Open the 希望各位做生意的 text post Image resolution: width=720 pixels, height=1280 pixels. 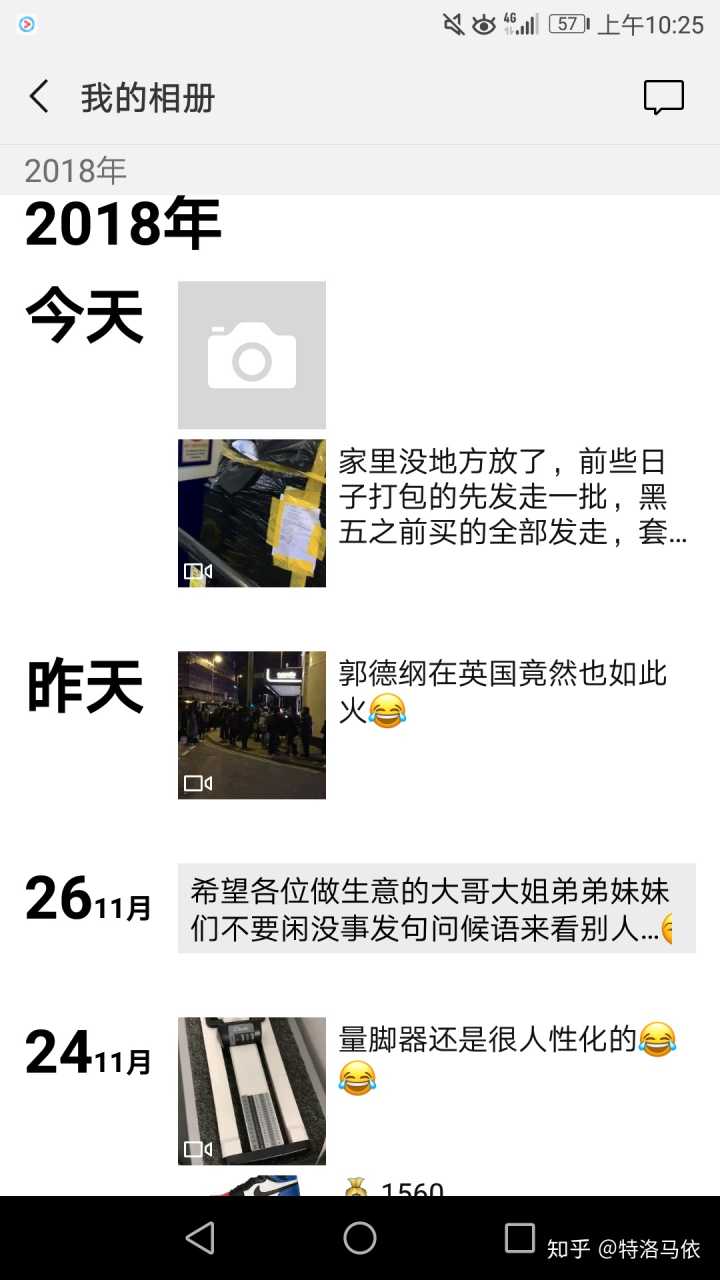click(436, 908)
